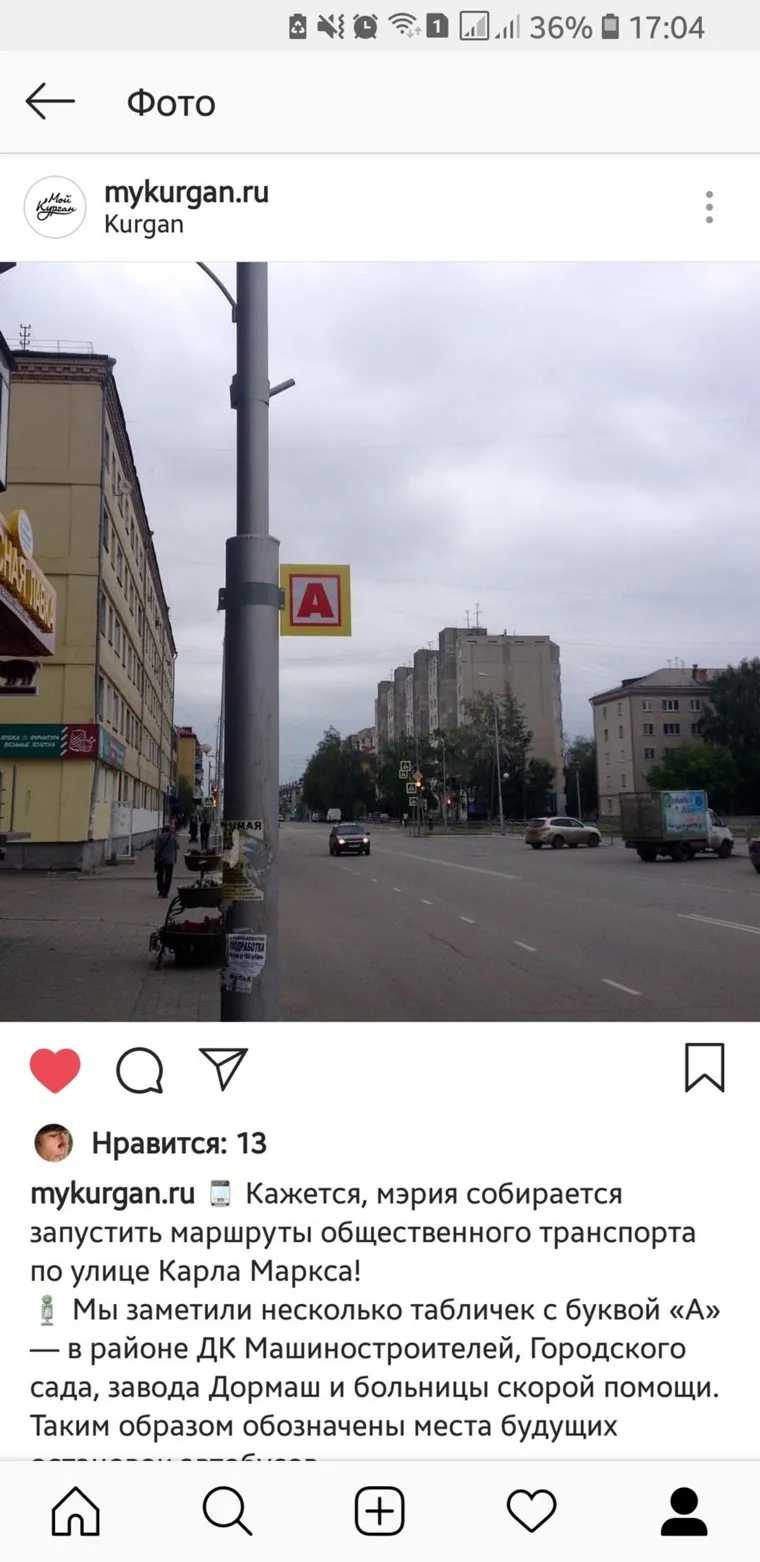760x1562 pixels.
Task: Switch to the Search tab
Action: 227,1511
